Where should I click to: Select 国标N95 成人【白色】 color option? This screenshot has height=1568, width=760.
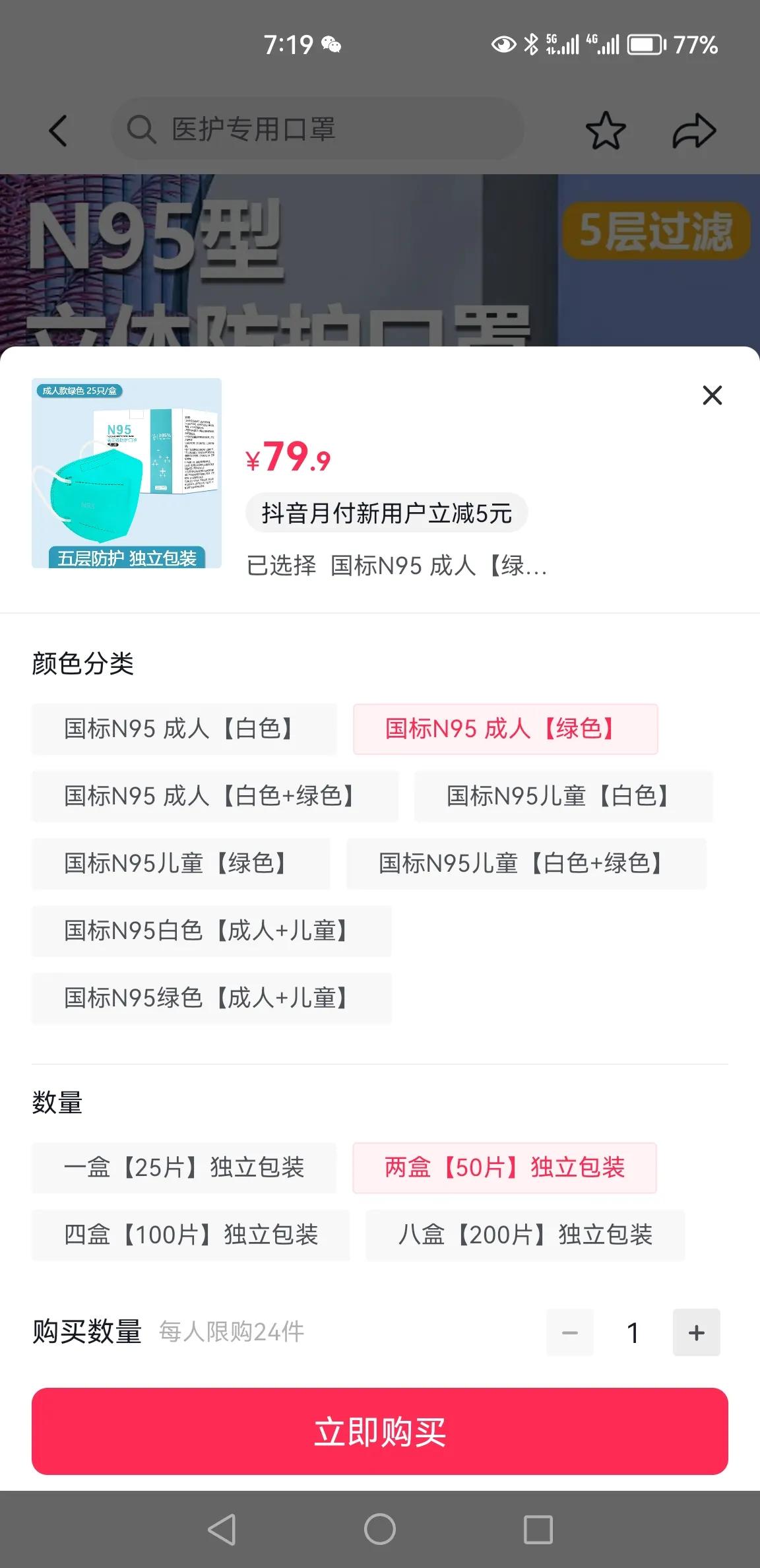(183, 729)
